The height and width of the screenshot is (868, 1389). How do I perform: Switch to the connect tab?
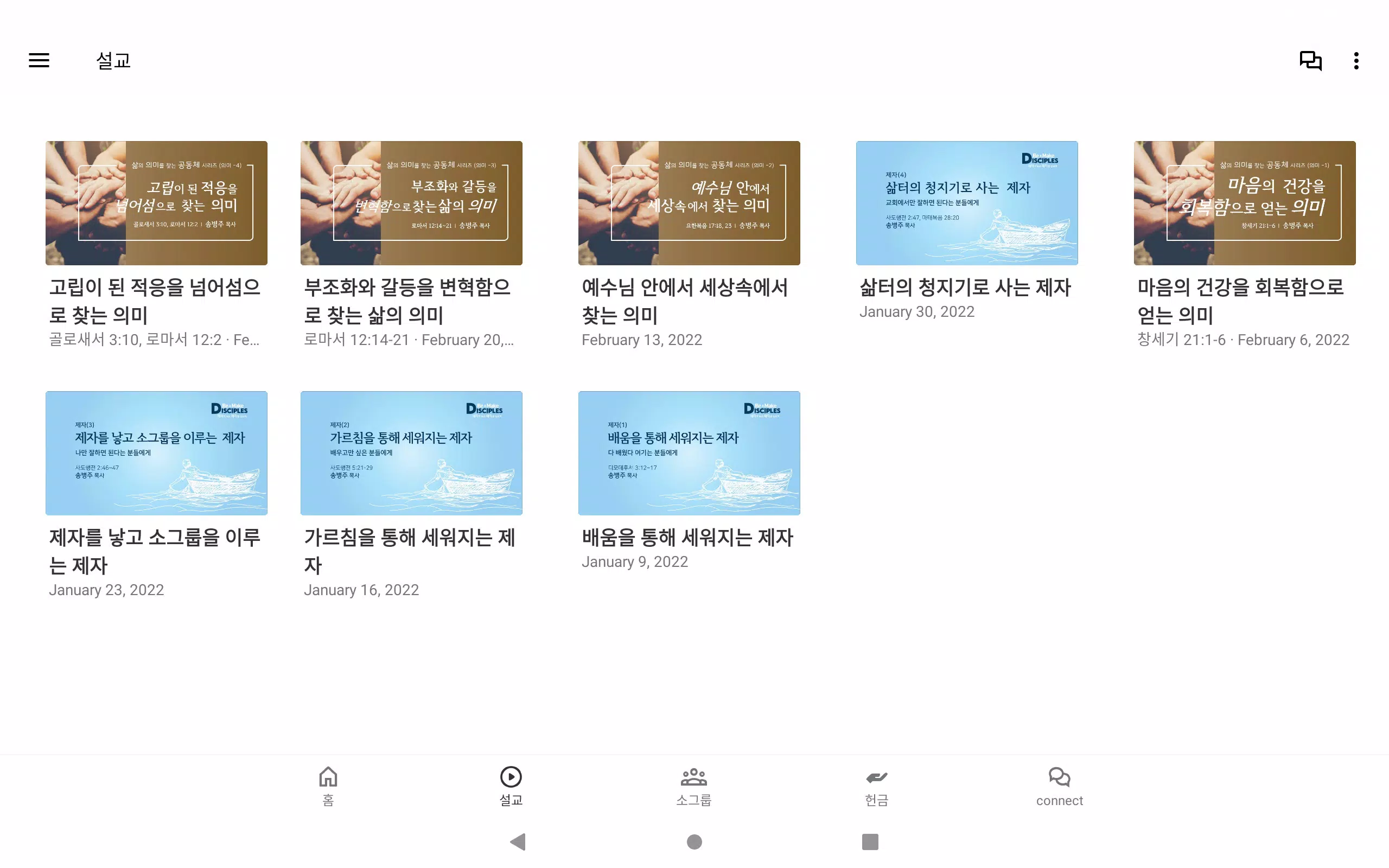pos(1059,786)
